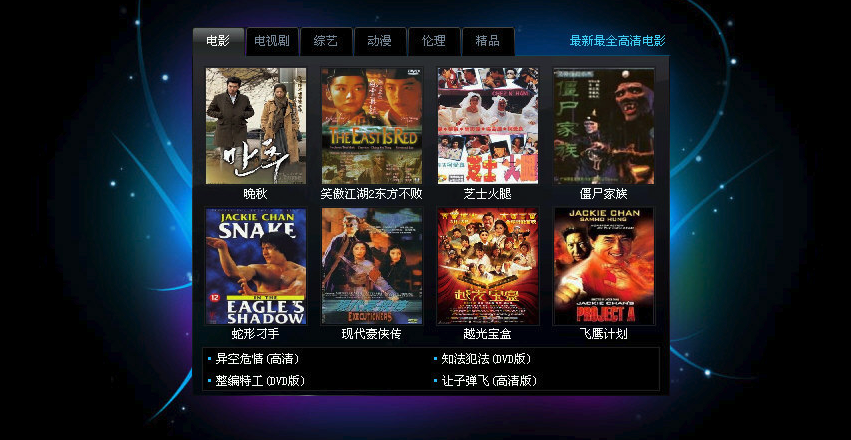Open the movie 飞鹰计划
Viewport: 851px width, 440px height.
point(604,266)
